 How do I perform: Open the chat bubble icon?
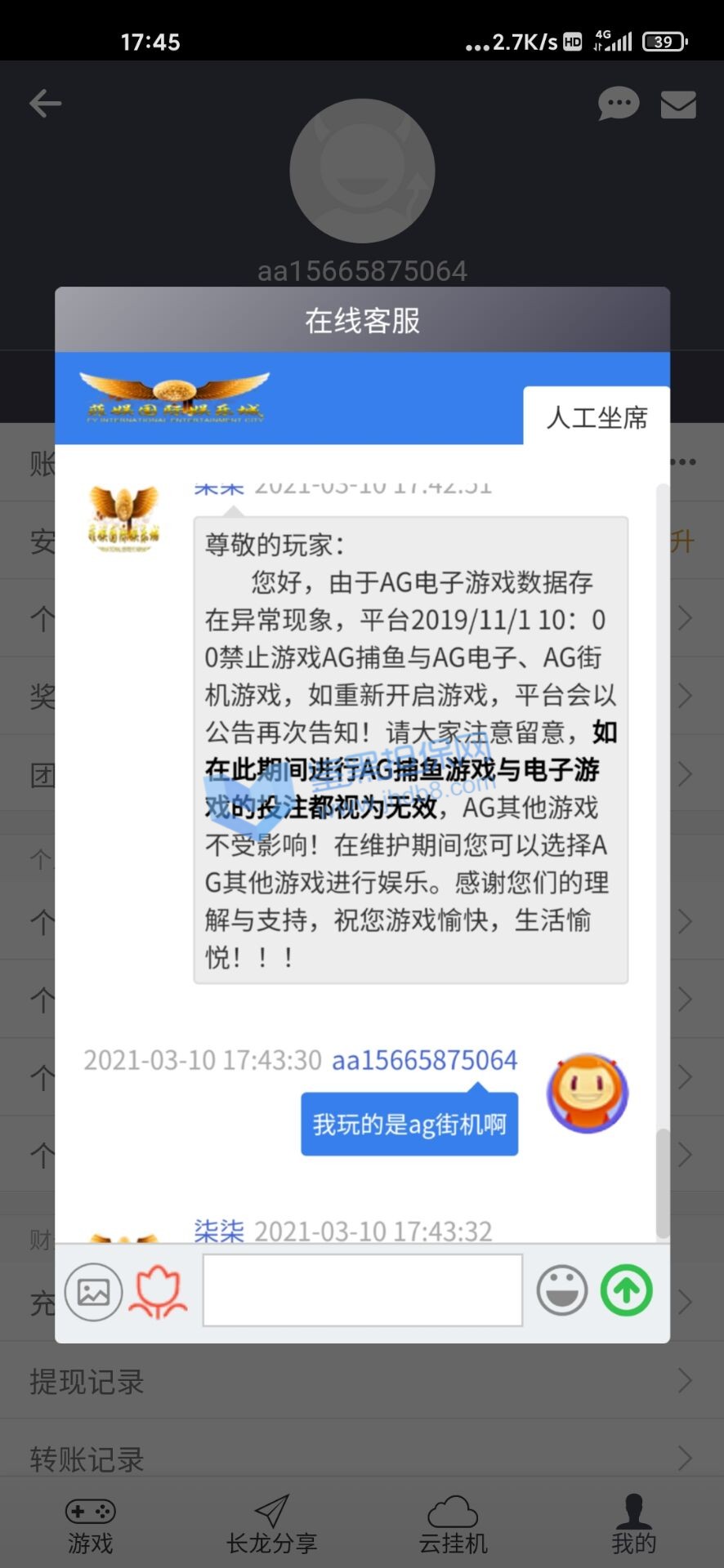(x=618, y=104)
